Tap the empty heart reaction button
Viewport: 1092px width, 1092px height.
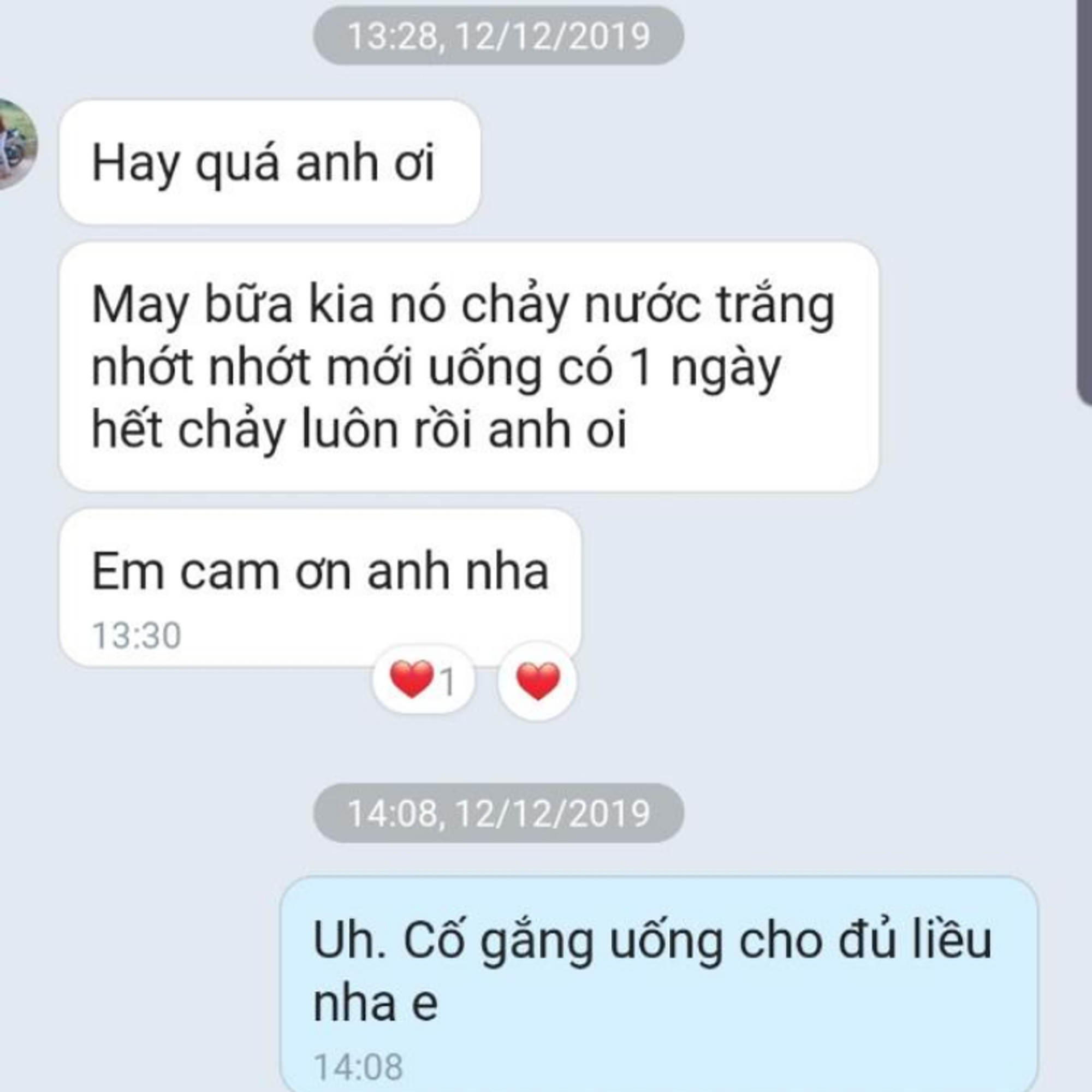(537, 681)
